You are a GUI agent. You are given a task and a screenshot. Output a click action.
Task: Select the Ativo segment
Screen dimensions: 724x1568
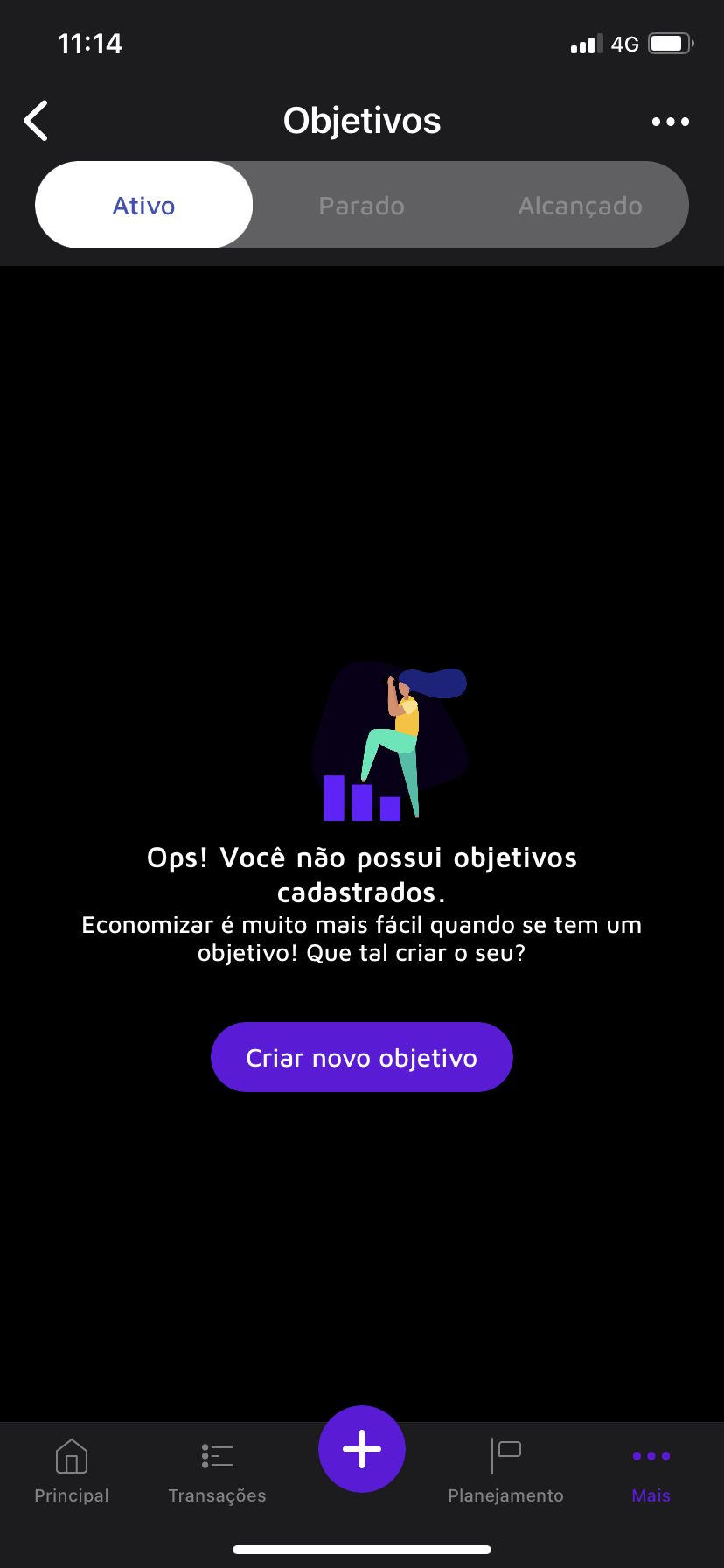pyautogui.click(x=144, y=206)
